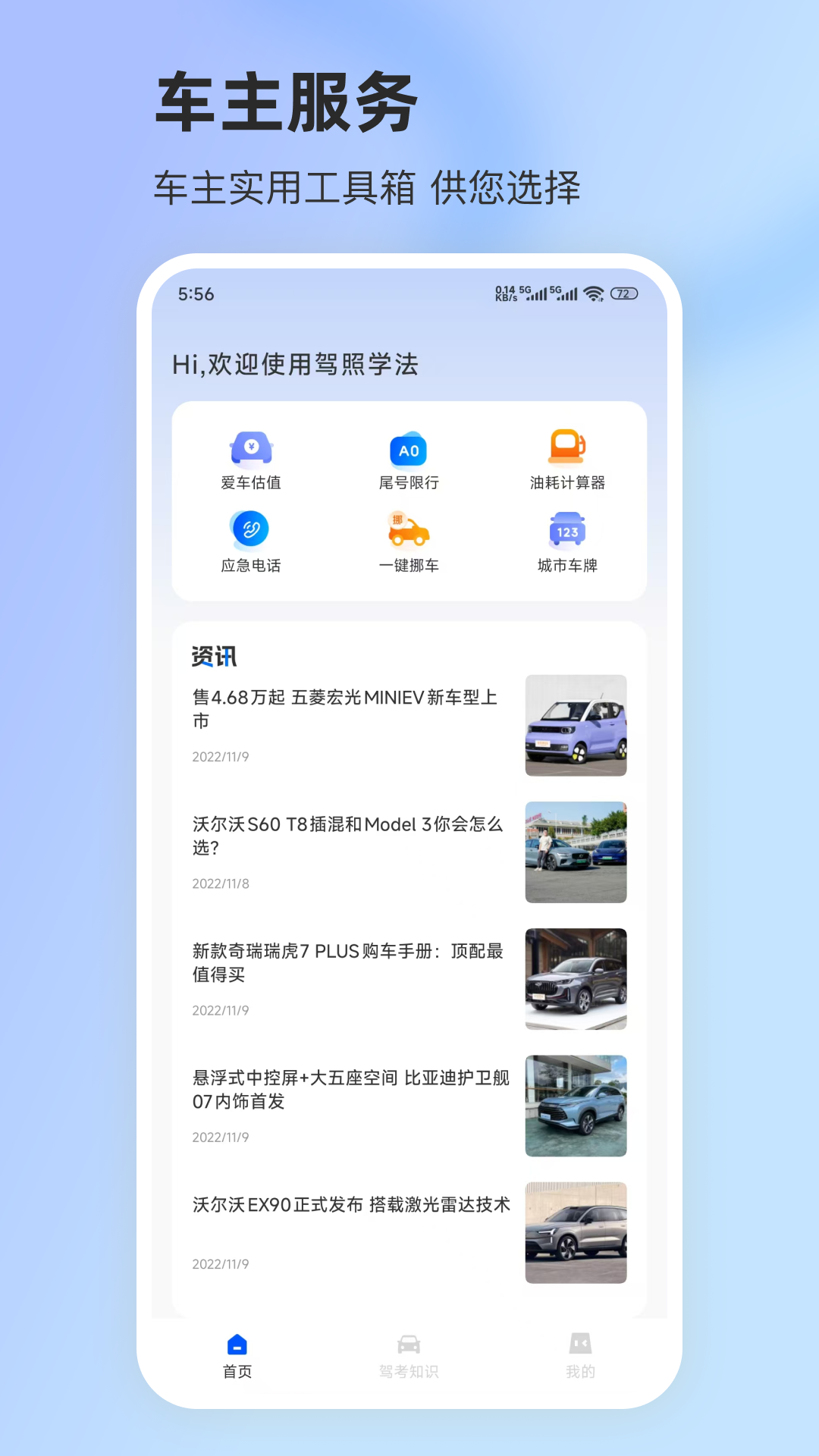Tap the battery indicator in status bar
This screenshot has height=1456, width=819.
coord(623,293)
